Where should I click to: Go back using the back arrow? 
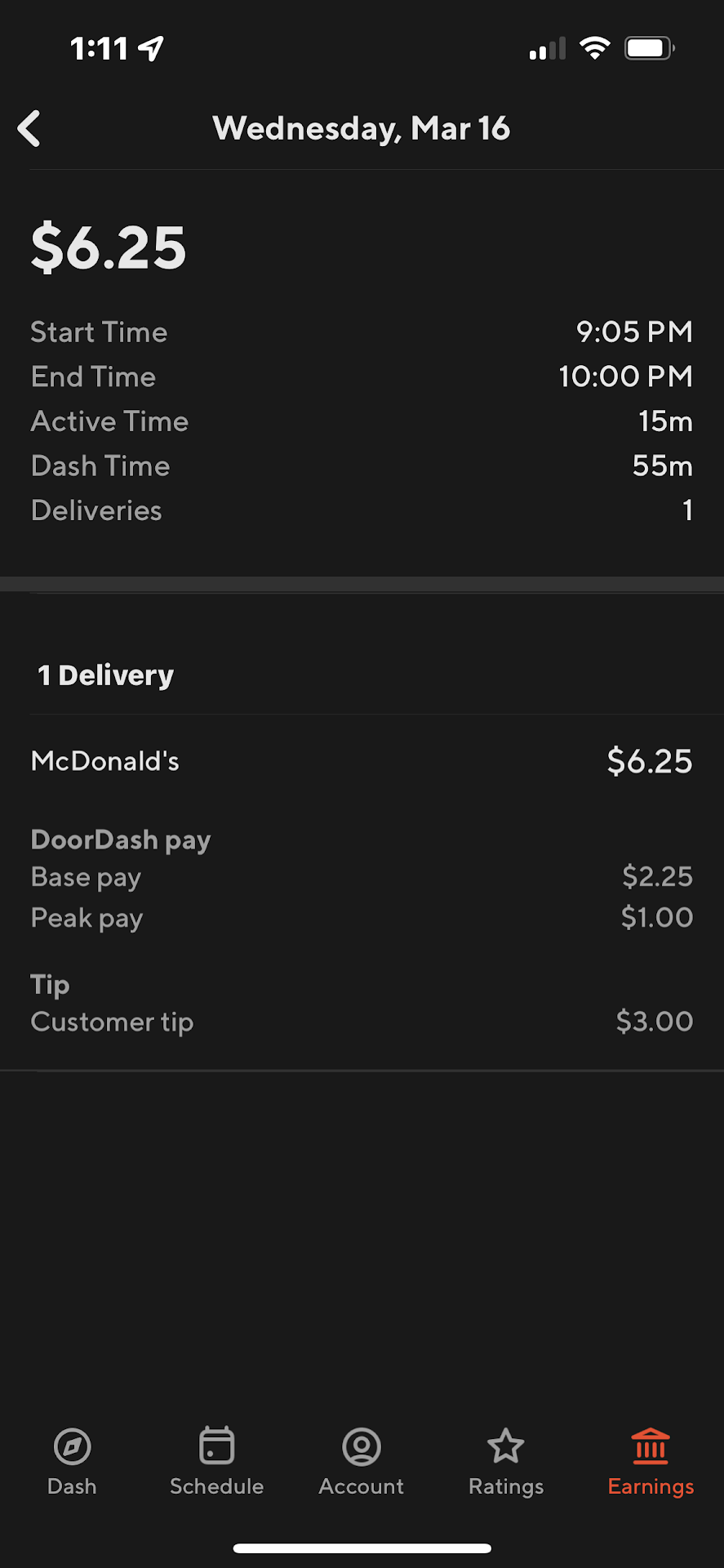coord(29,128)
